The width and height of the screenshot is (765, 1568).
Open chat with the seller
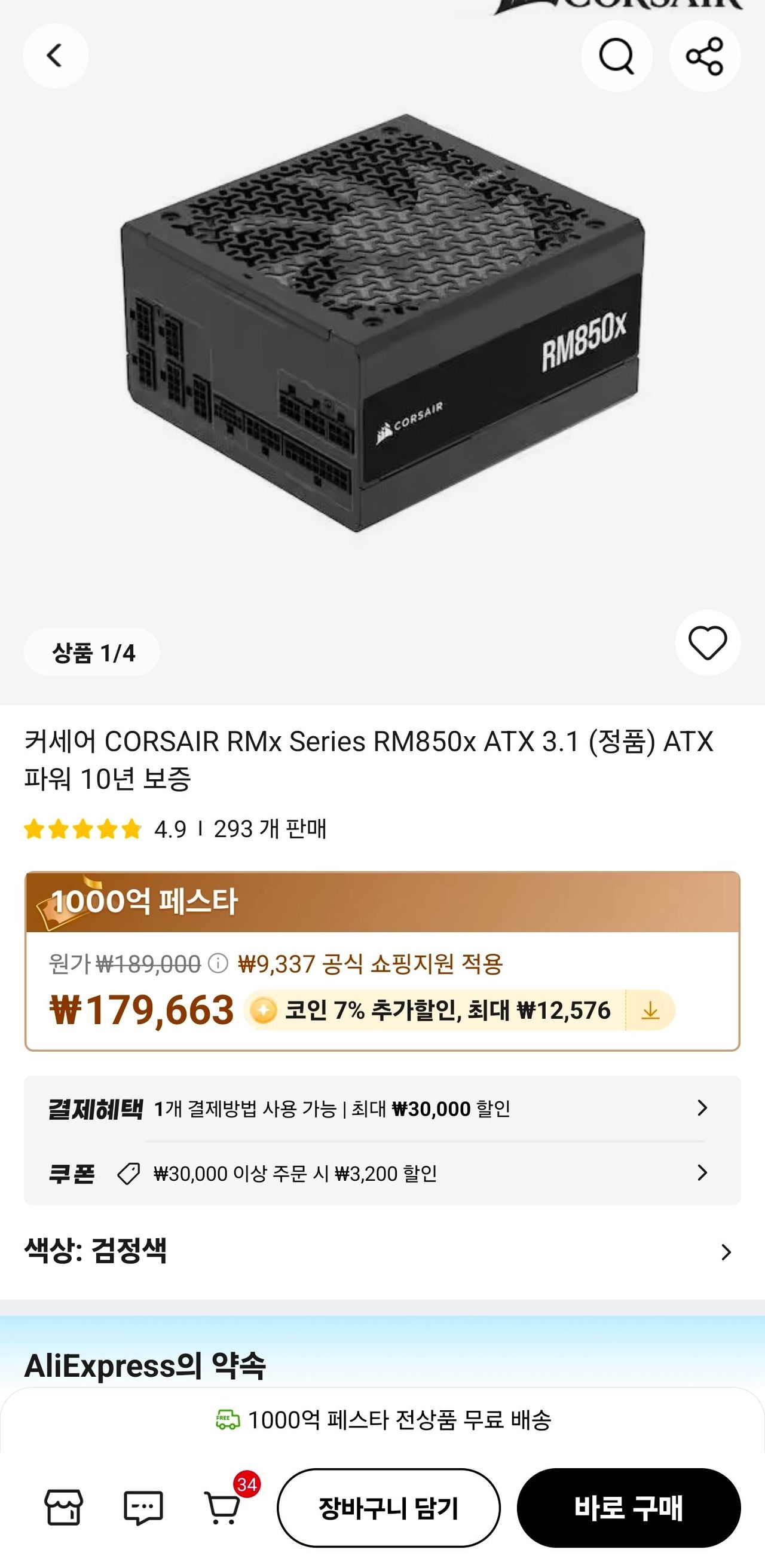(x=143, y=1507)
